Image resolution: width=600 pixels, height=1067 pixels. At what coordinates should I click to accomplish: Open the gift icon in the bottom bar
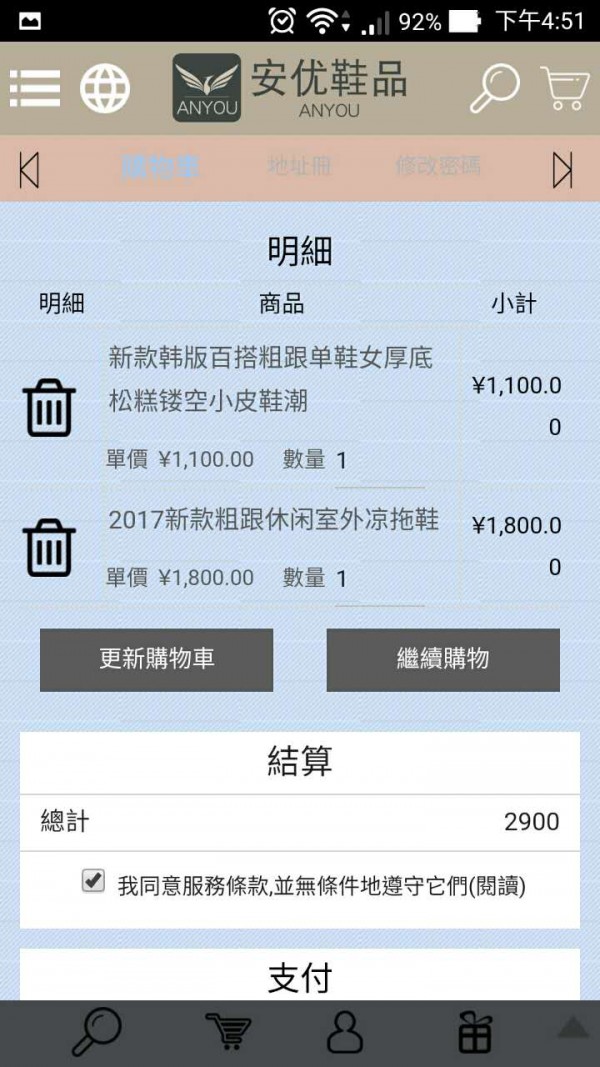pos(475,1031)
